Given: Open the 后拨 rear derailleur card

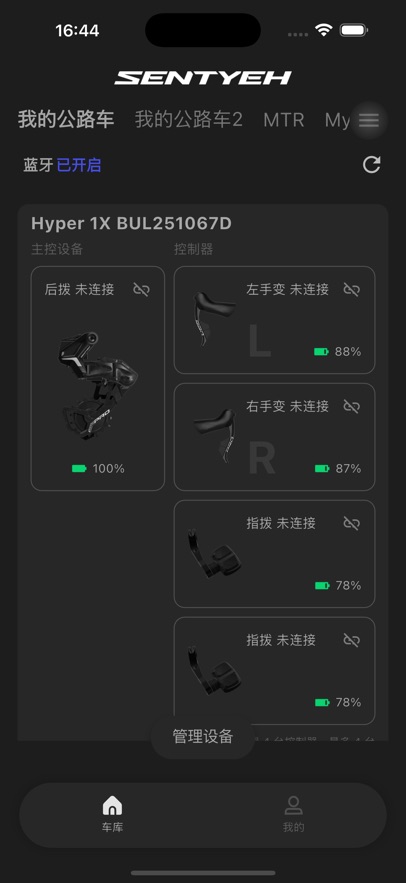Looking at the screenshot, I should pyautogui.click(x=97, y=378).
